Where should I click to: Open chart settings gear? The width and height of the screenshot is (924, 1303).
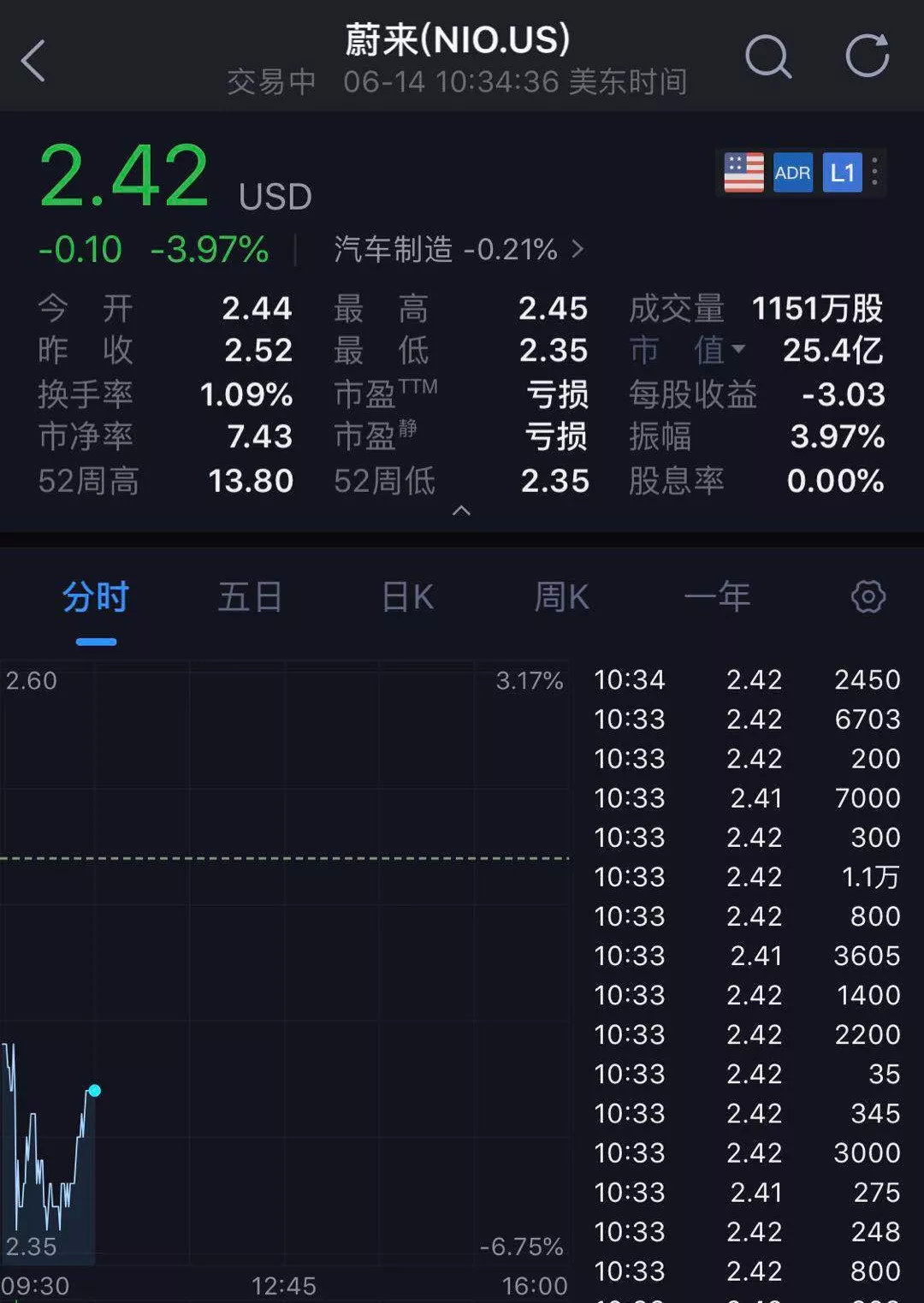click(868, 597)
